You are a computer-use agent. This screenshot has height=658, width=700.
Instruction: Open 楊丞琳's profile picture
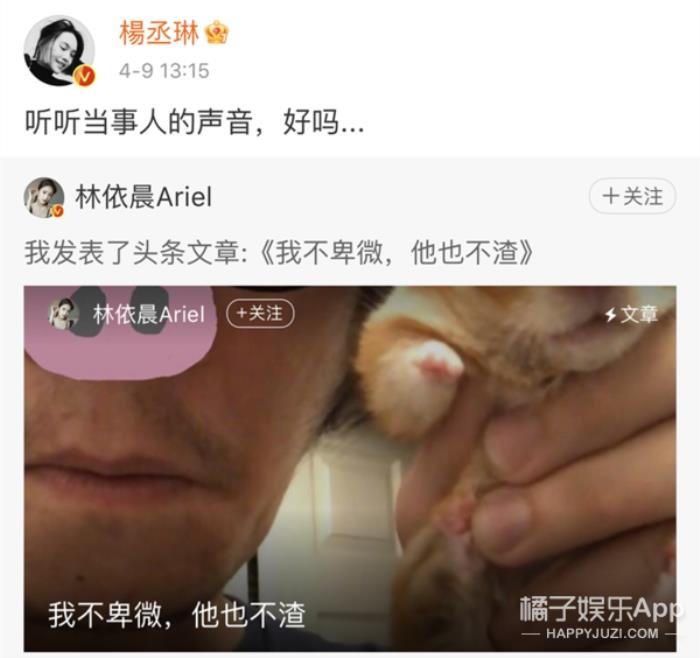(59, 50)
